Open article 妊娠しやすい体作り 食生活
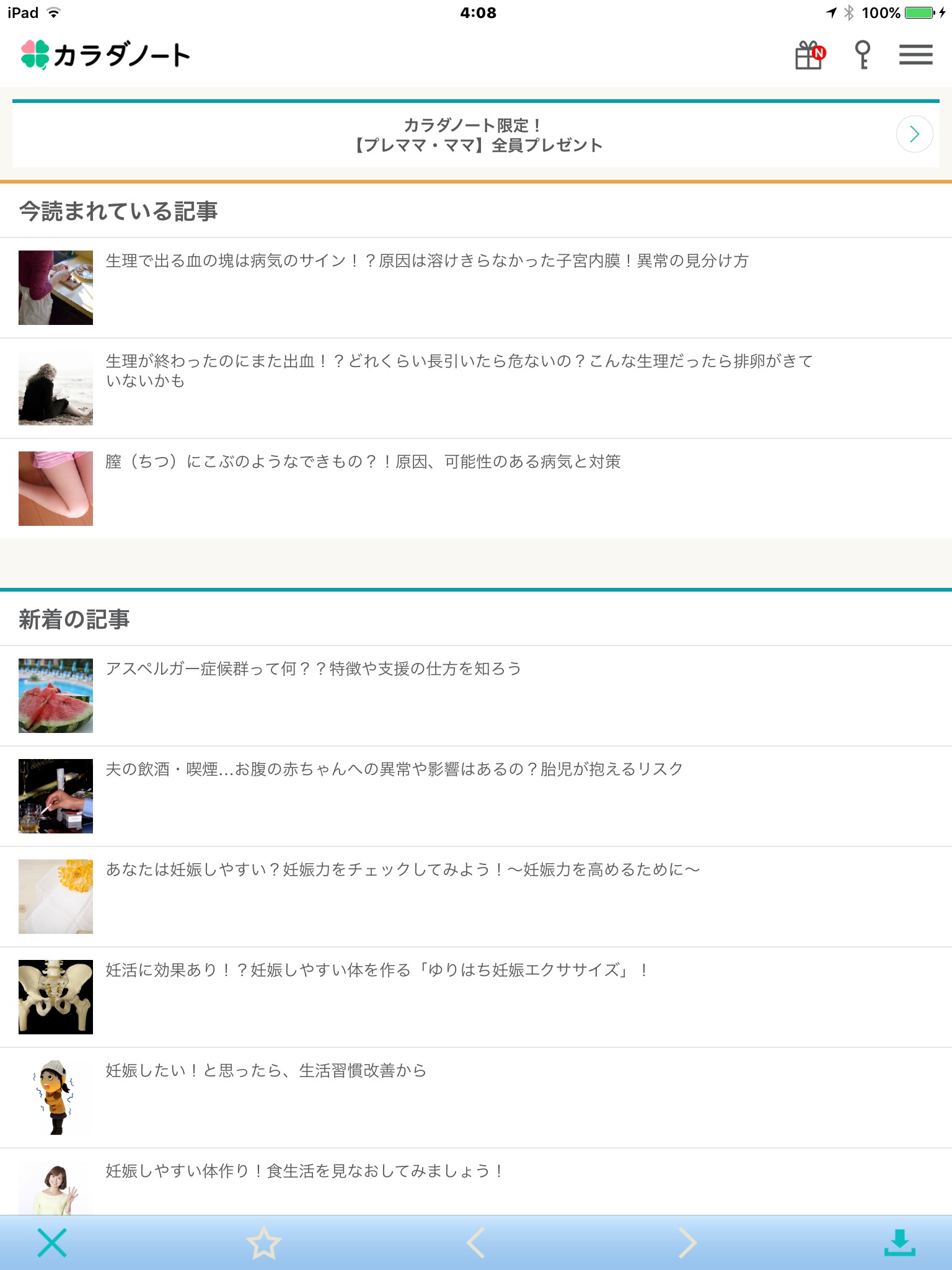The height and width of the screenshot is (1270, 952). pyautogui.click(x=476, y=1182)
